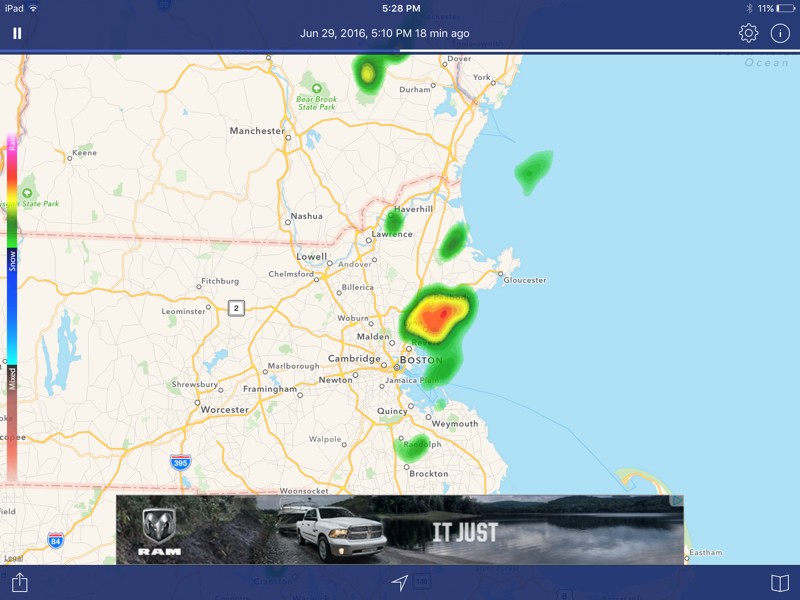Screen dimensions: 800x600
Task: Pause the radar animation
Action: 17,33
